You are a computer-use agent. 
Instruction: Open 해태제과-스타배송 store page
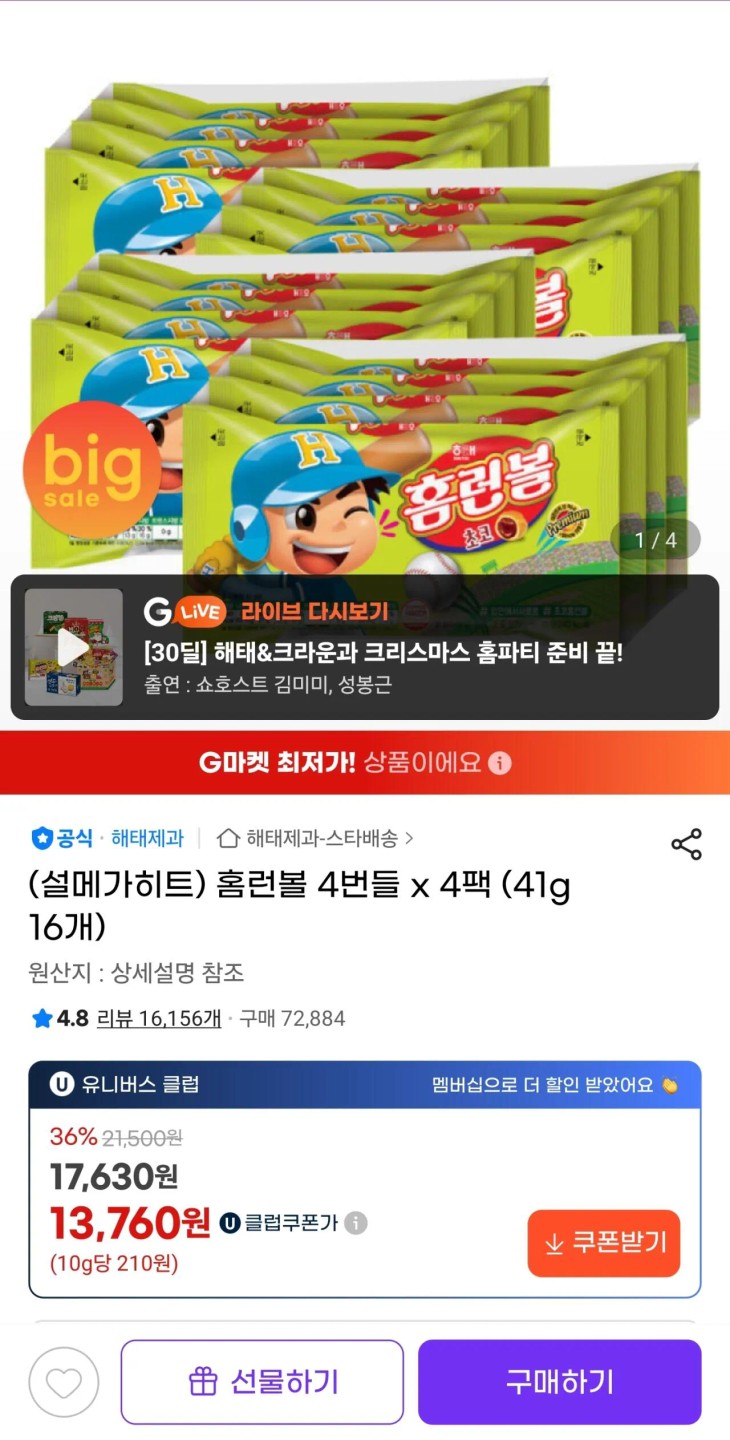pos(320,838)
